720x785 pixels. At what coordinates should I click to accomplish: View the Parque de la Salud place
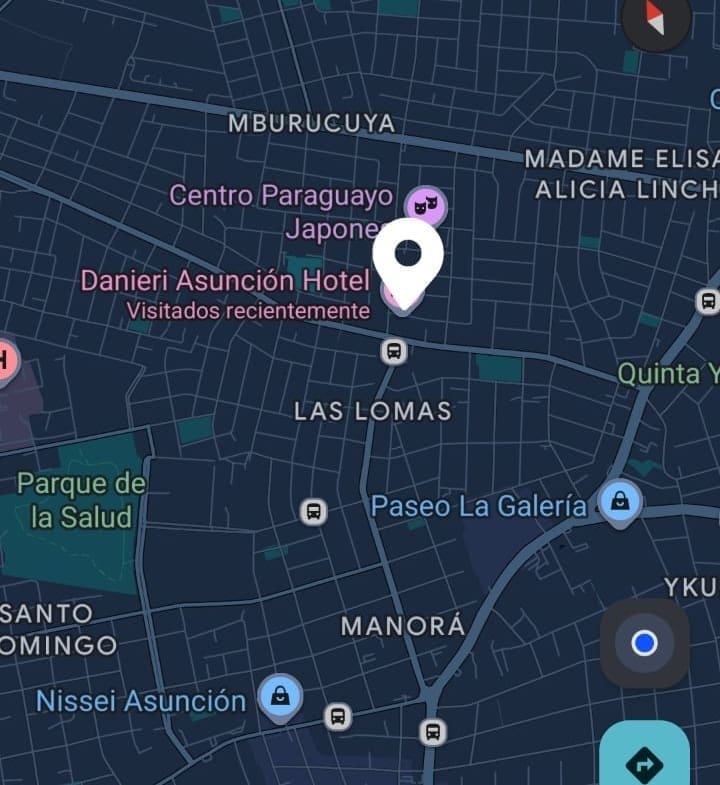click(81, 500)
